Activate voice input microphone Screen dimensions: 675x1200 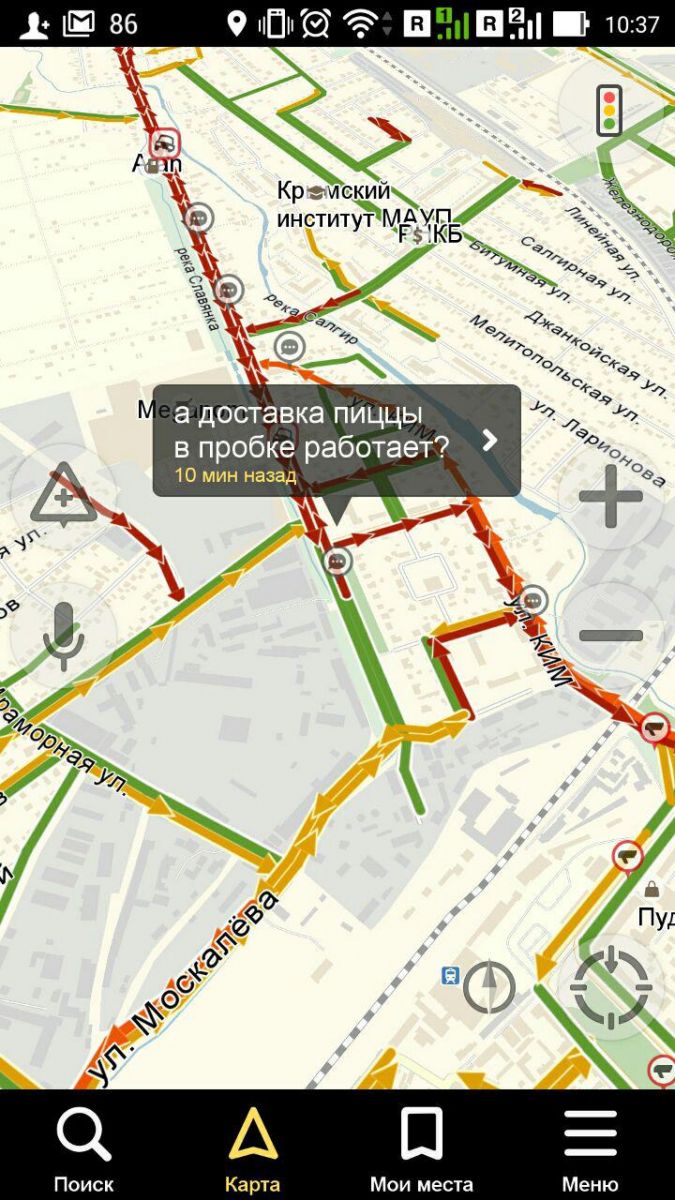point(63,637)
